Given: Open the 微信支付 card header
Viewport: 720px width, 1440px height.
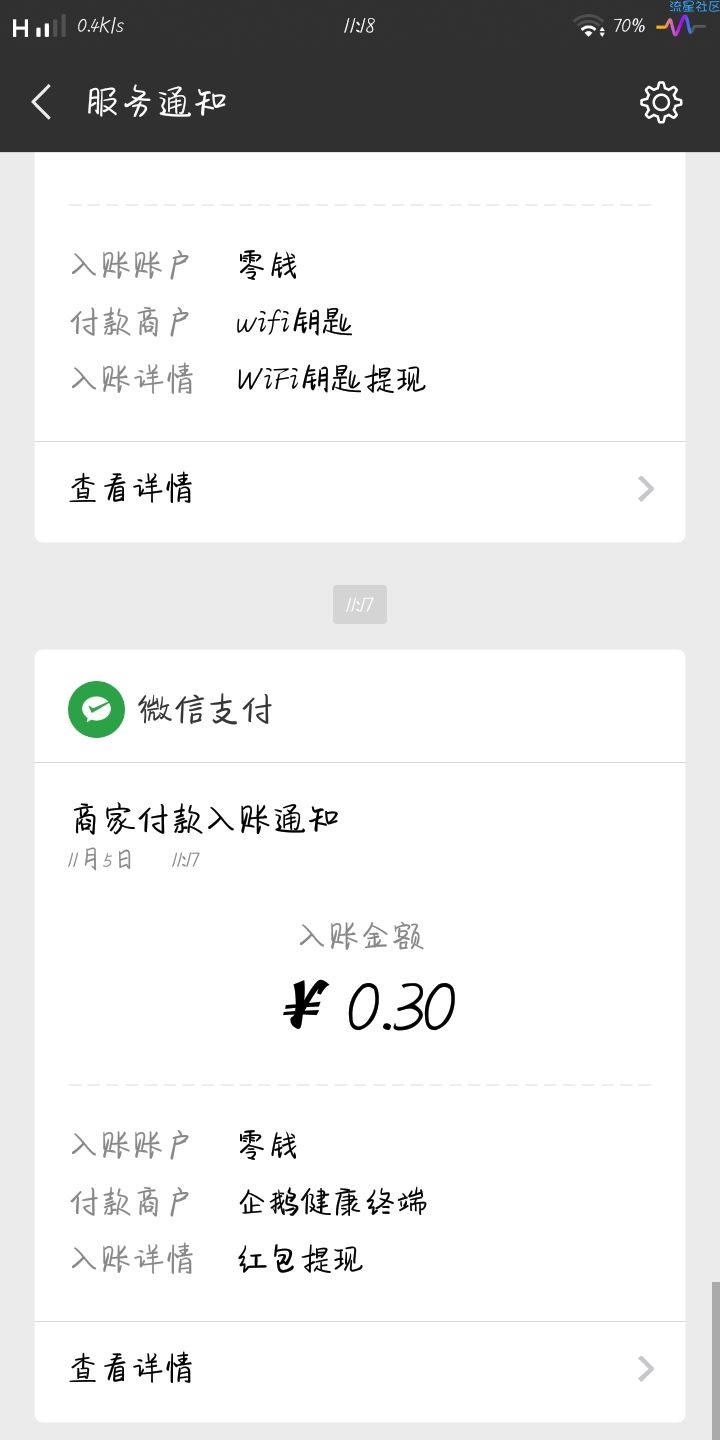Looking at the screenshot, I should (360, 709).
